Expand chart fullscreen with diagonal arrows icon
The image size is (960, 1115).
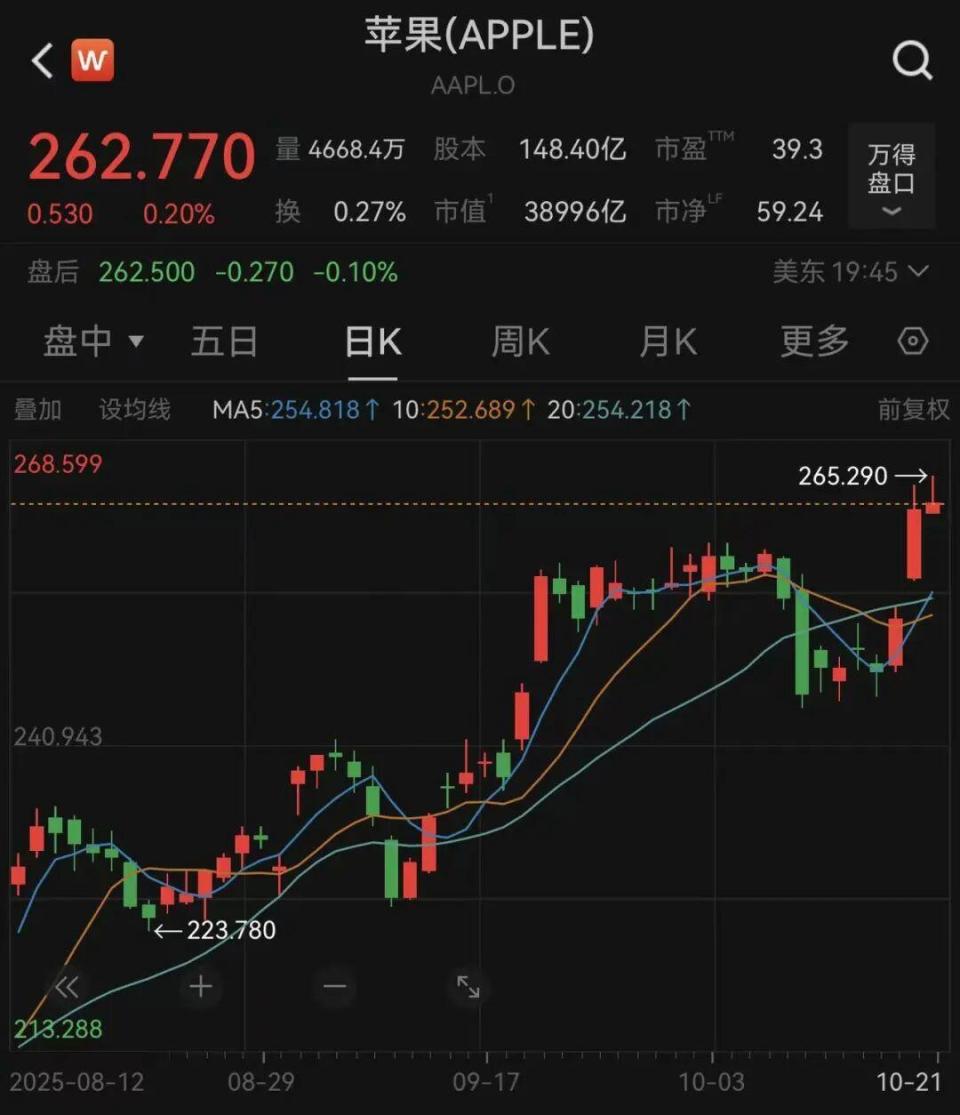[x=467, y=987]
